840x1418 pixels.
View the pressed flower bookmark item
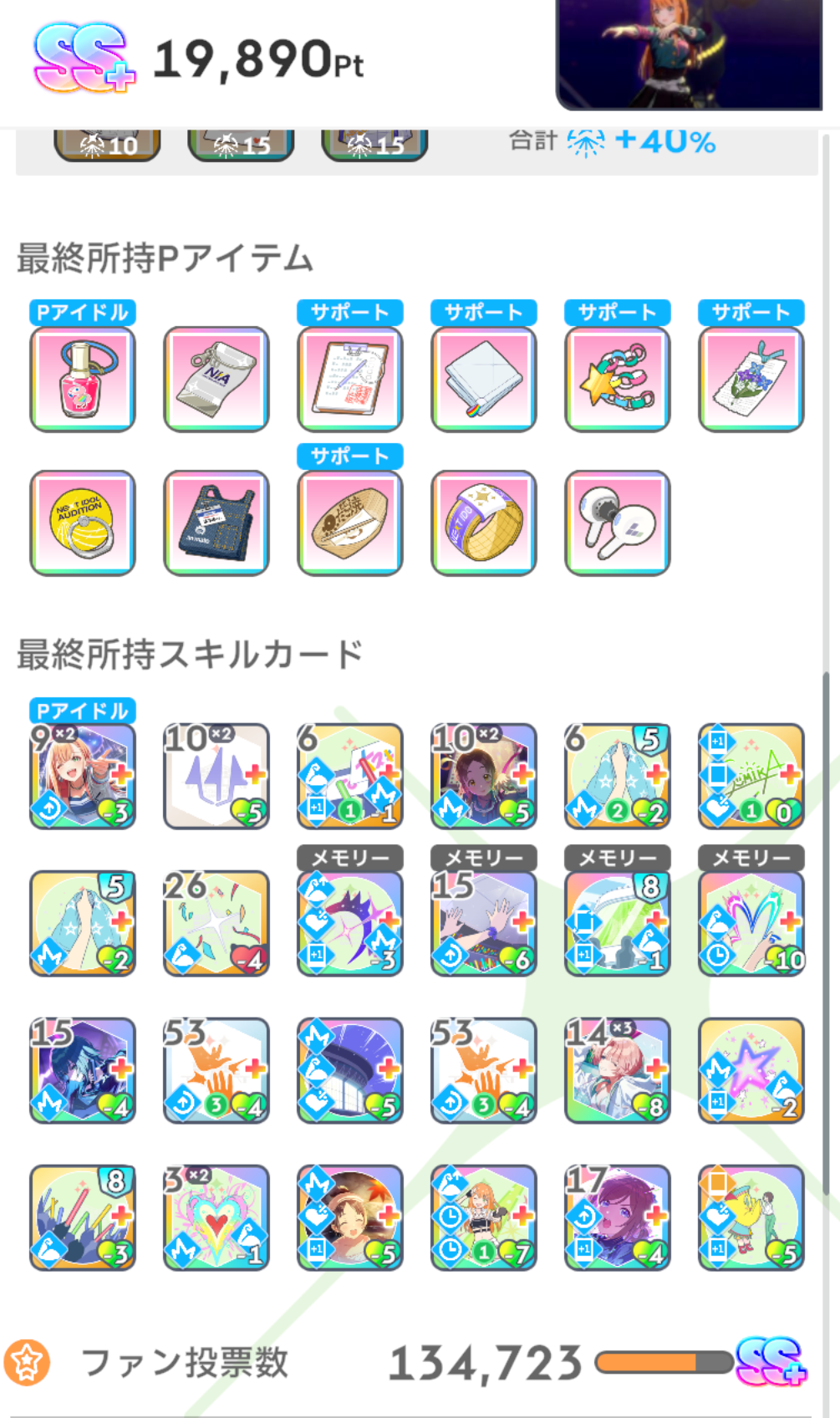751,379
